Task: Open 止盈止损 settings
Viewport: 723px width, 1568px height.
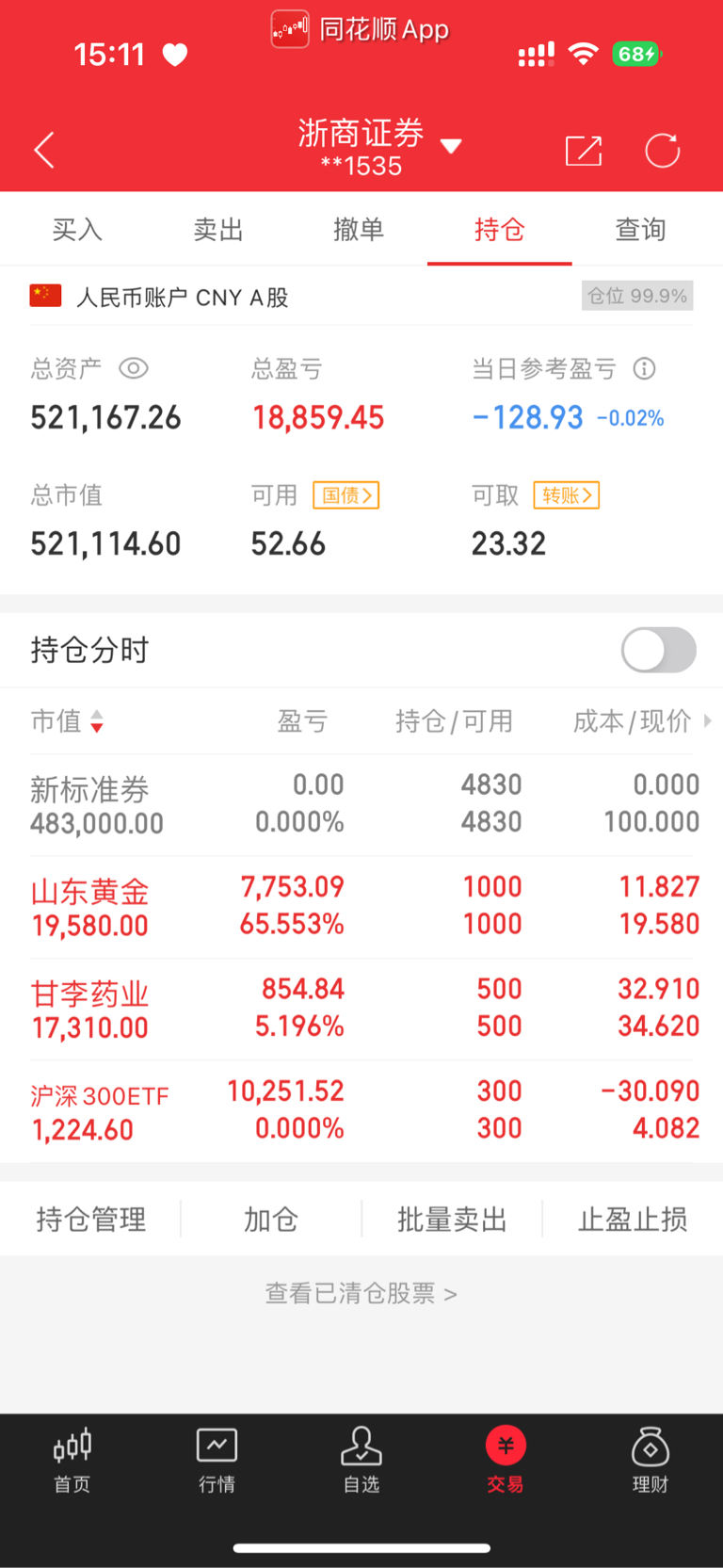Action: (633, 1220)
